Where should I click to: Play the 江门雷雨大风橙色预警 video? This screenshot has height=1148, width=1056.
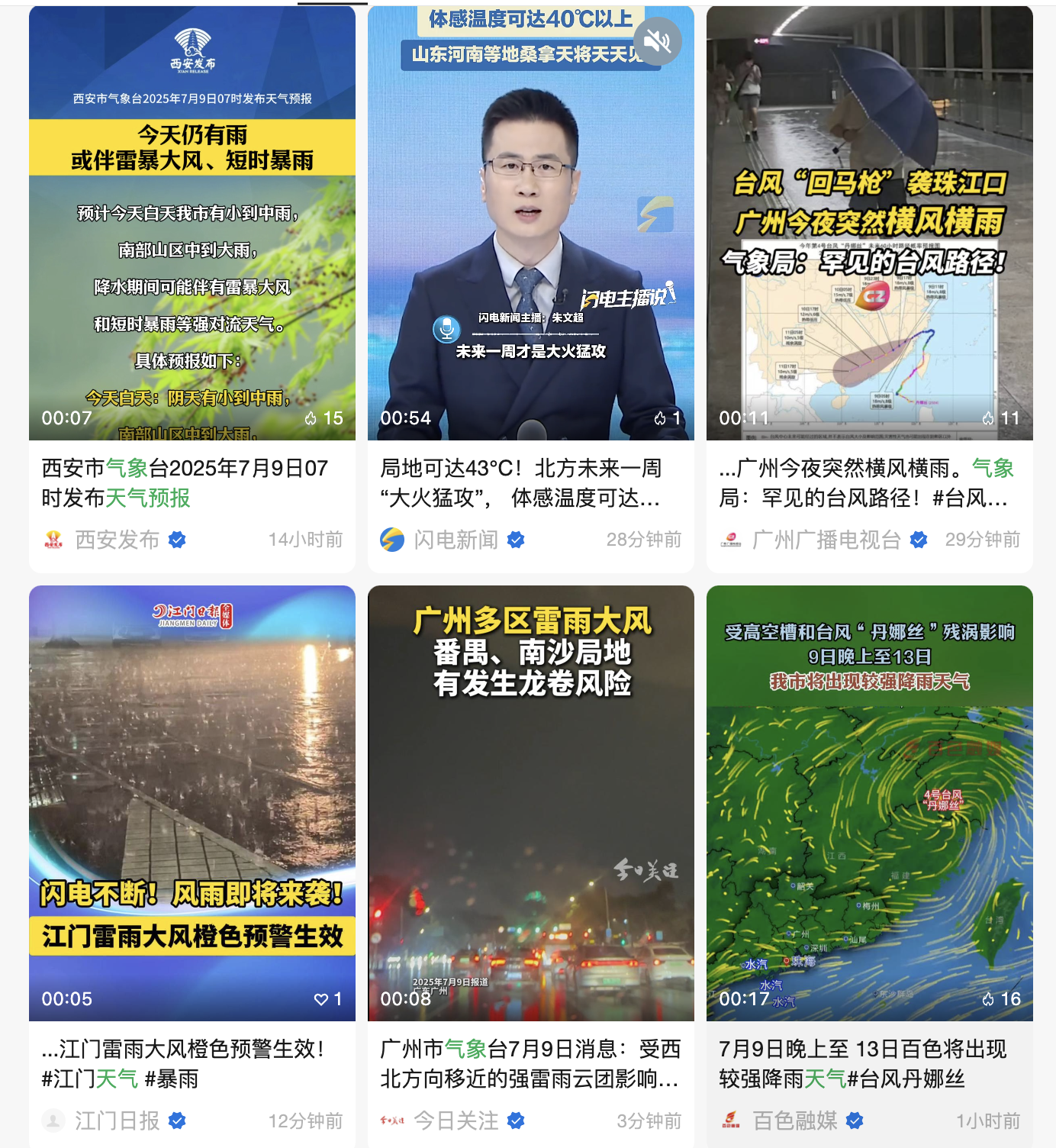pos(192,801)
